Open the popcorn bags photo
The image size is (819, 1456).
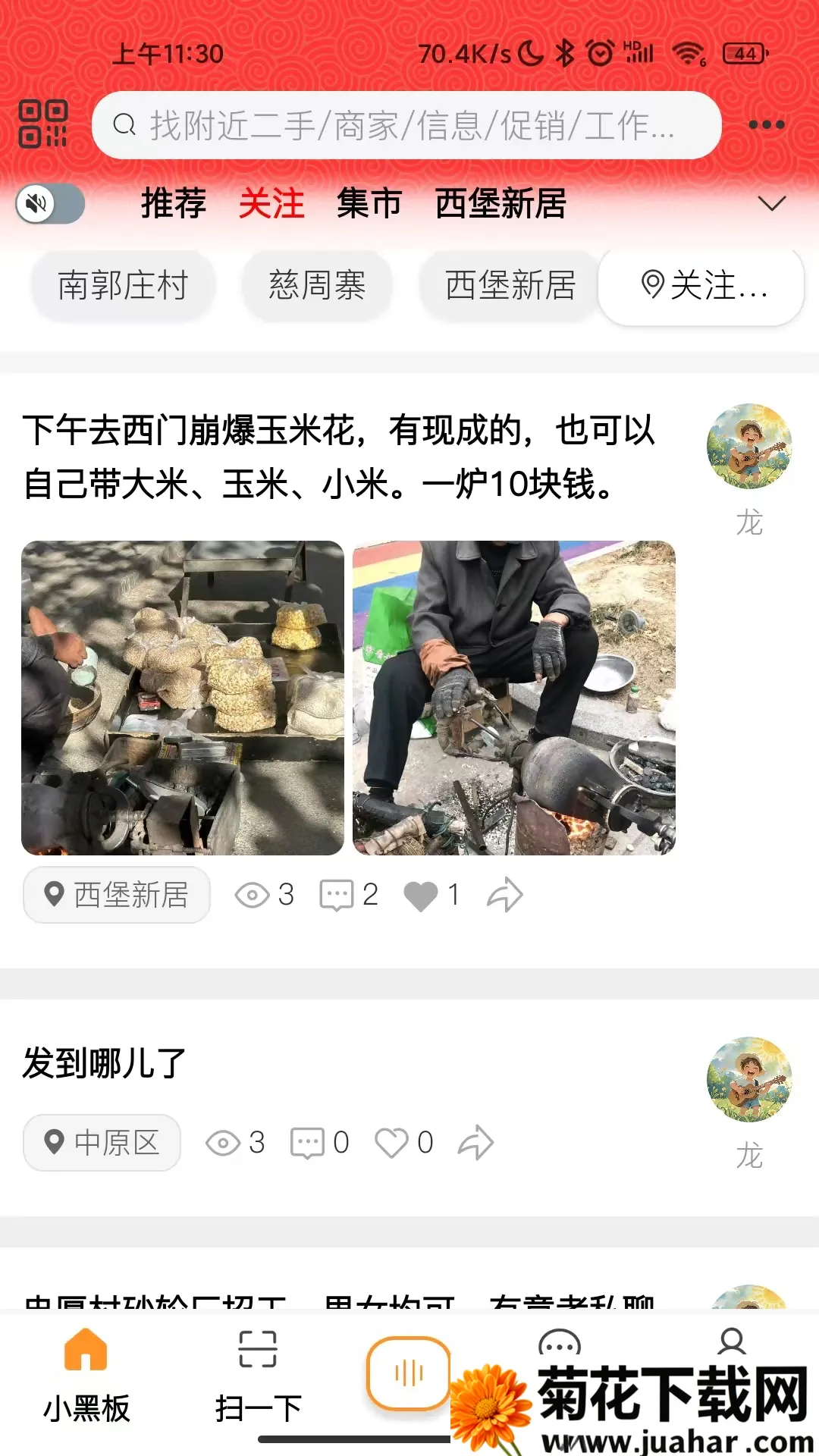[183, 698]
